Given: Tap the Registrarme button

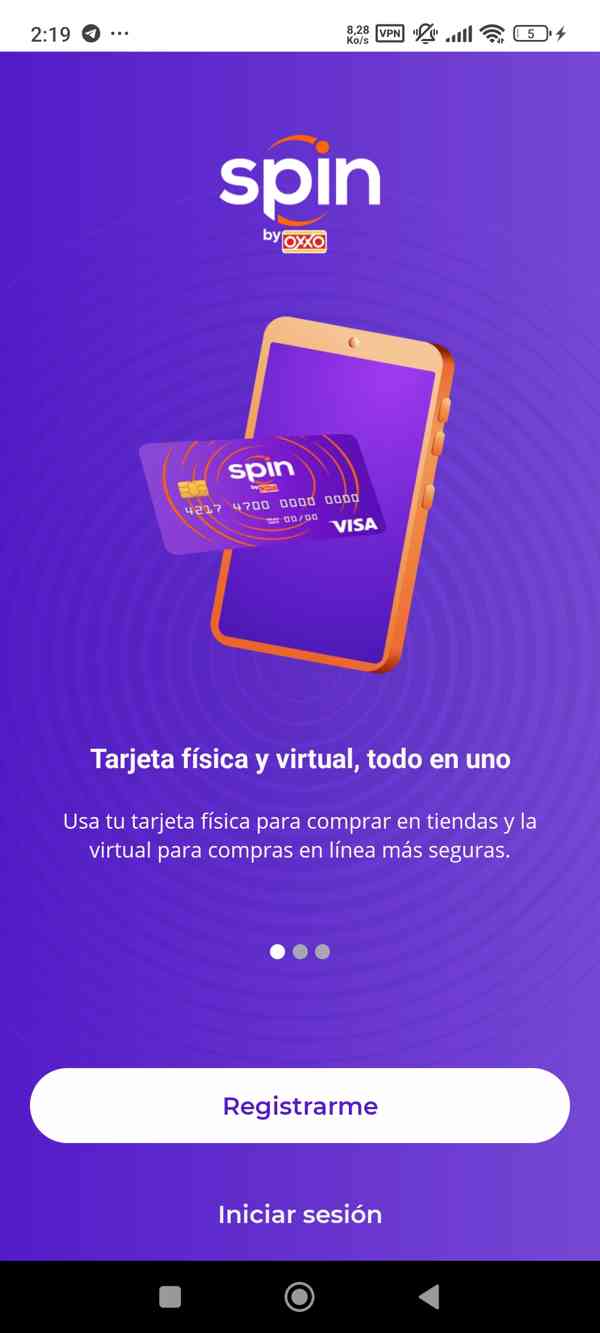Looking at the screenshot, I should click(300, 1106).
